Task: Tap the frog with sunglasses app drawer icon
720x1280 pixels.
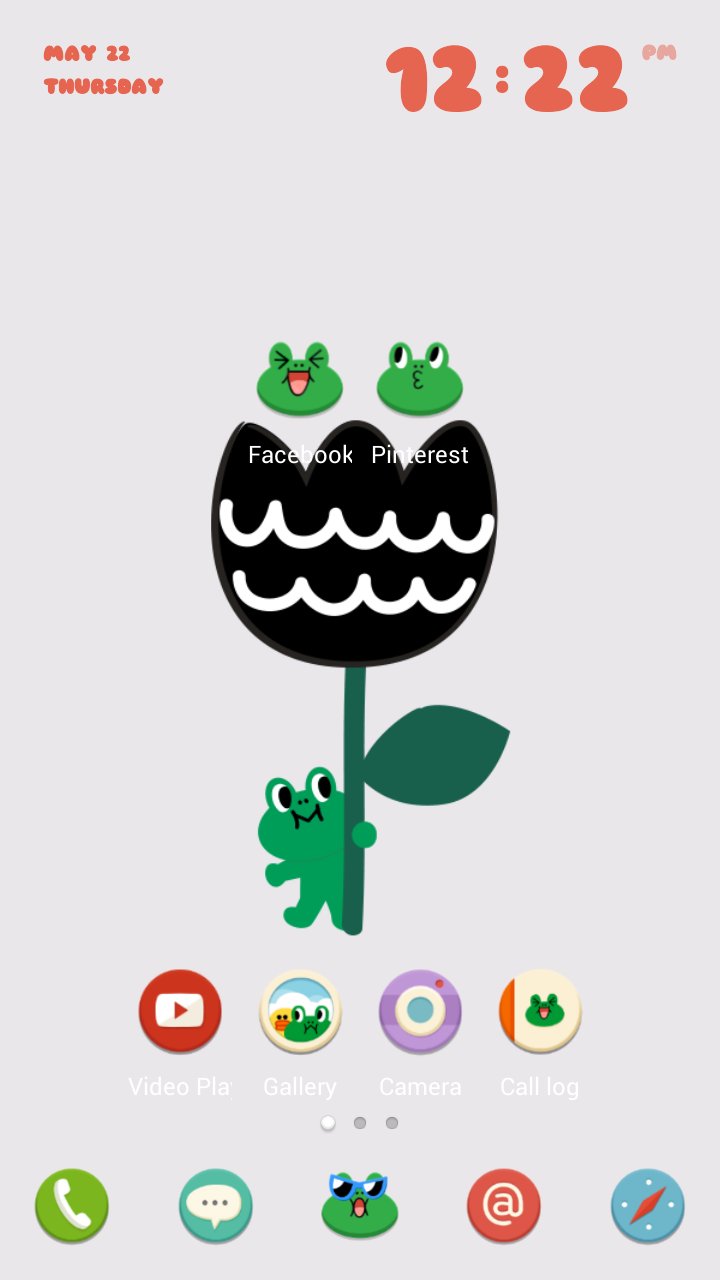Action: coord(360,1205)
